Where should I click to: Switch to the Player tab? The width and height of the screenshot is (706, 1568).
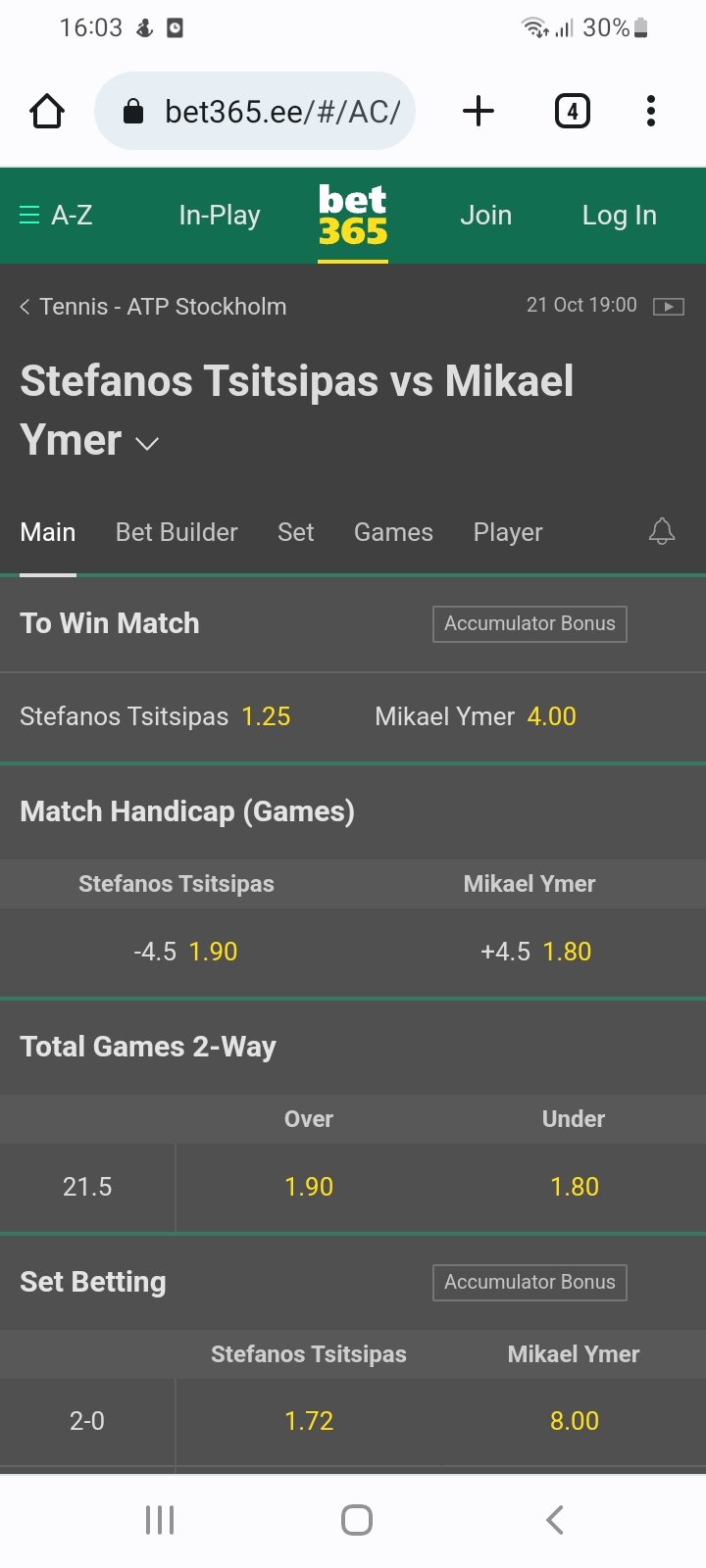[508, 532]
